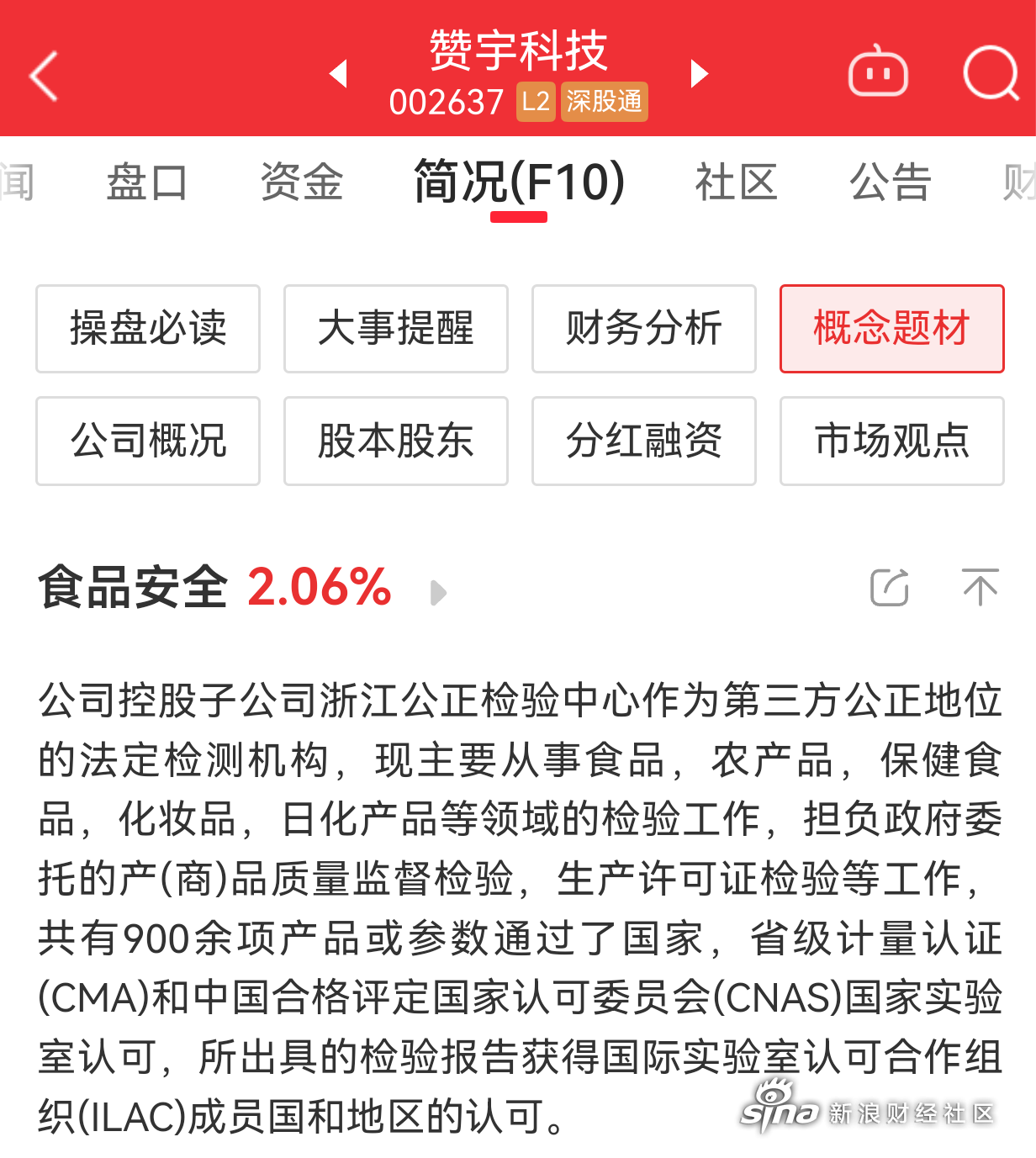The image size is (1036, 1158).
Task: Switch to the 盘口 tab
Action: (x=147, y=182)
